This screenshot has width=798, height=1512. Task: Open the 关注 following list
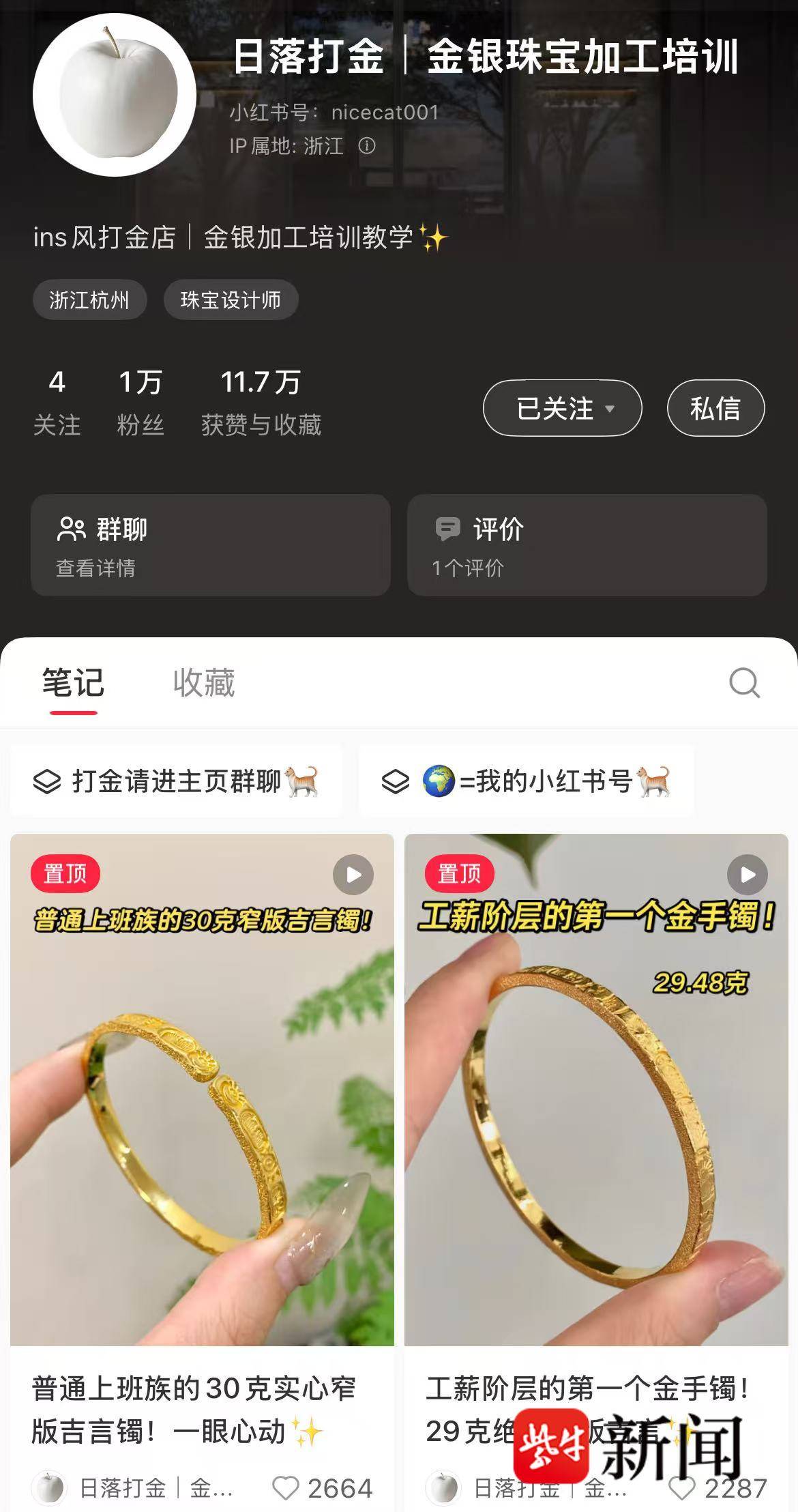pos(57,401)
